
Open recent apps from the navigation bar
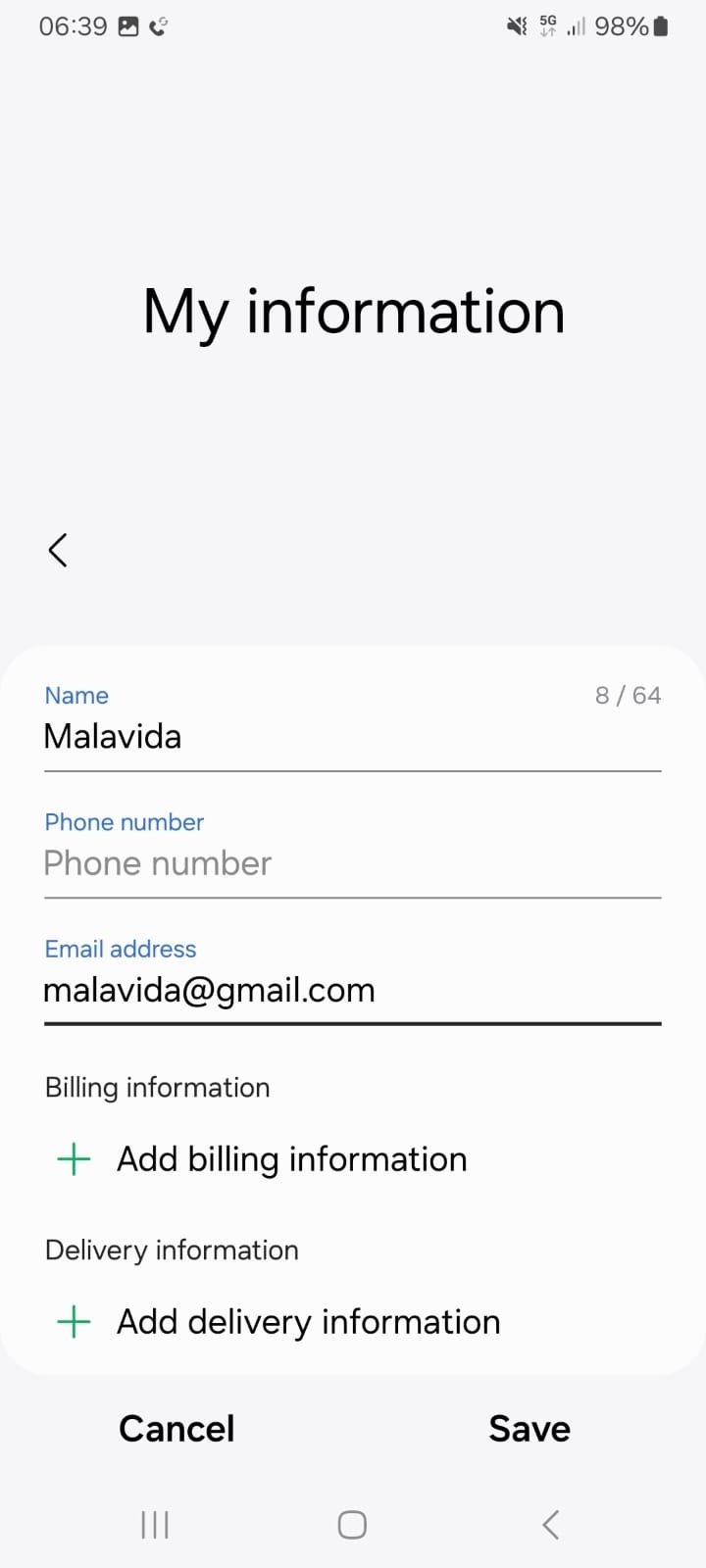[155, 1525]
